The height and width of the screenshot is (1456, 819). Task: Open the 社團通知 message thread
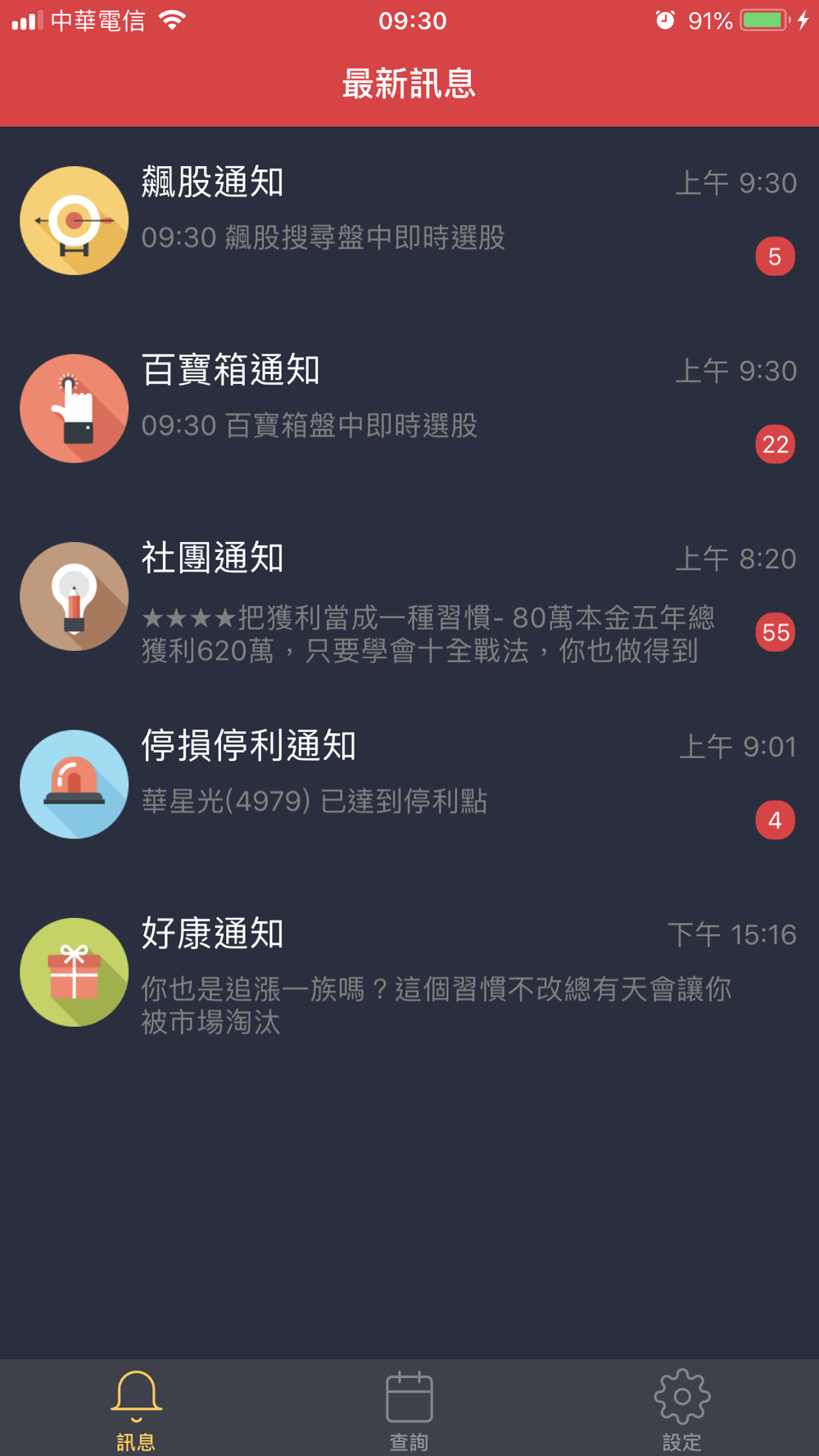click(409, 596)
